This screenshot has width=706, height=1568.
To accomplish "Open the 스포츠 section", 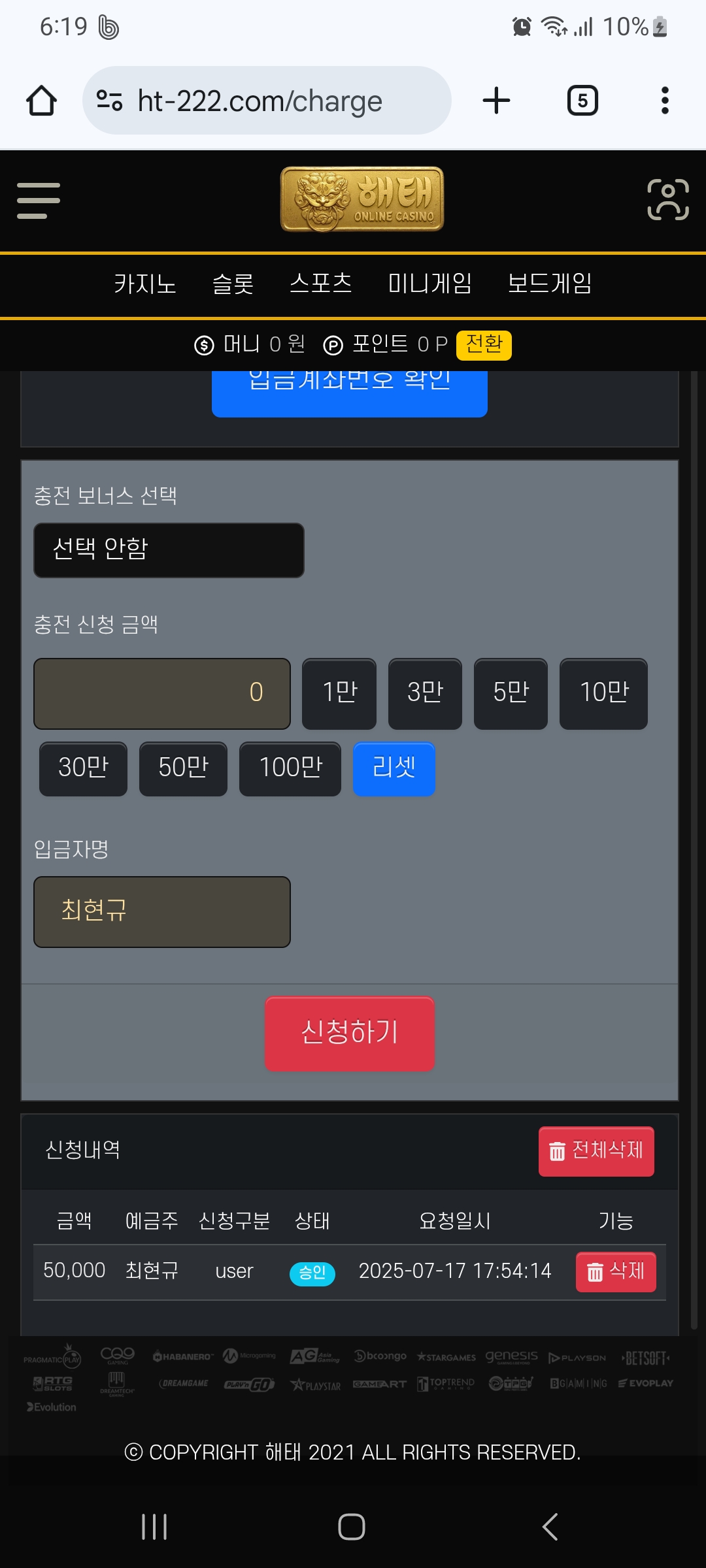I will pyautogui.click(x=320, y=284).
